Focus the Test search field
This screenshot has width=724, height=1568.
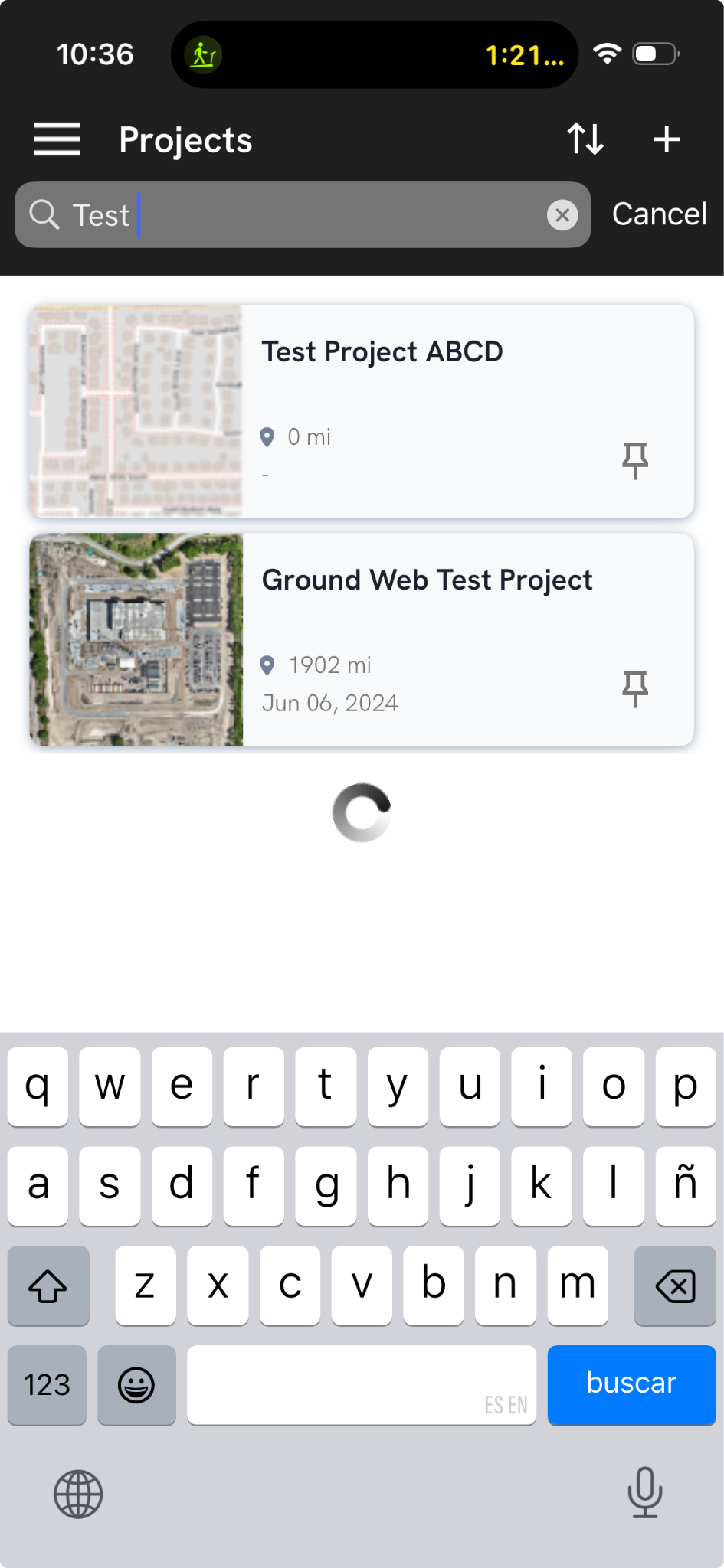(x=303, y=215)
